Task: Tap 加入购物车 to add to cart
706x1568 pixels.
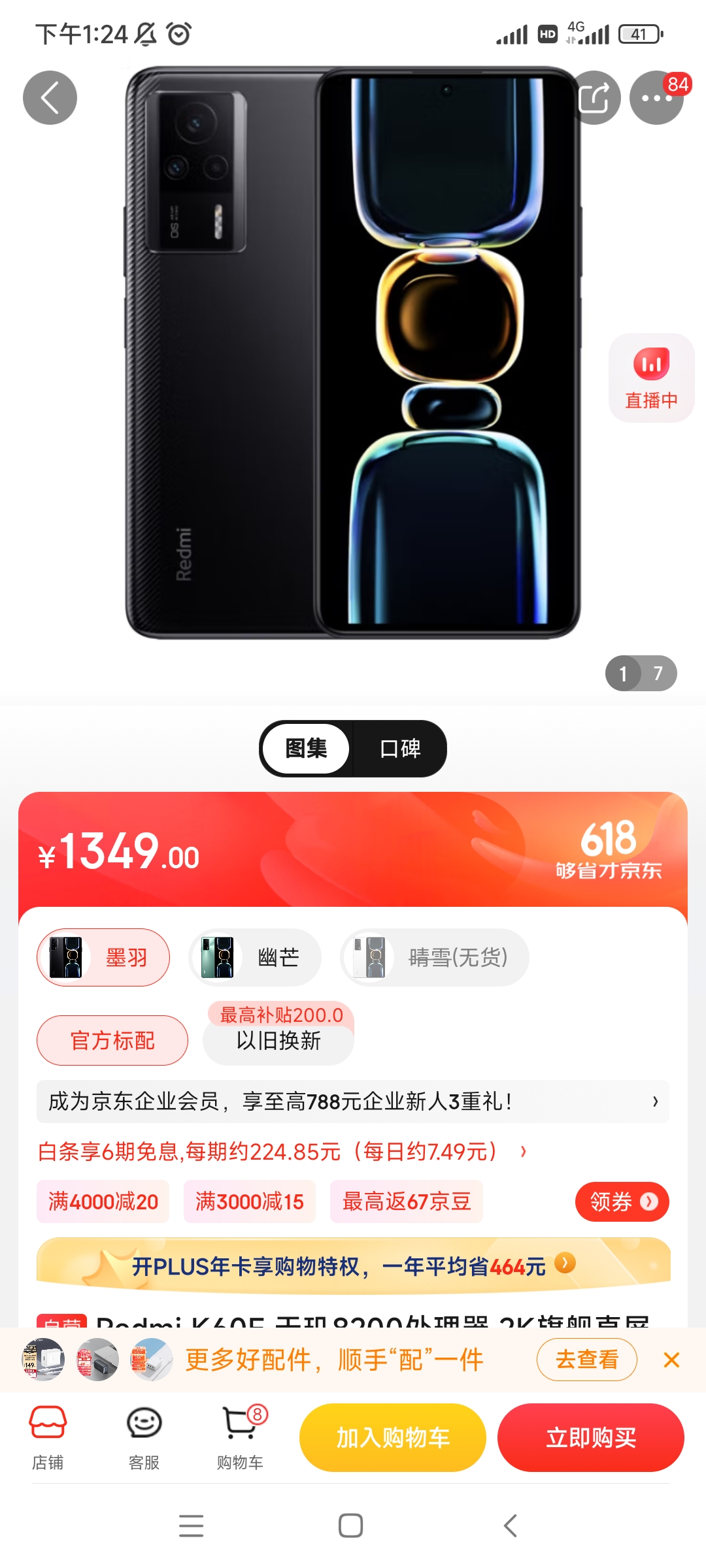Action: coord(393,1437)
